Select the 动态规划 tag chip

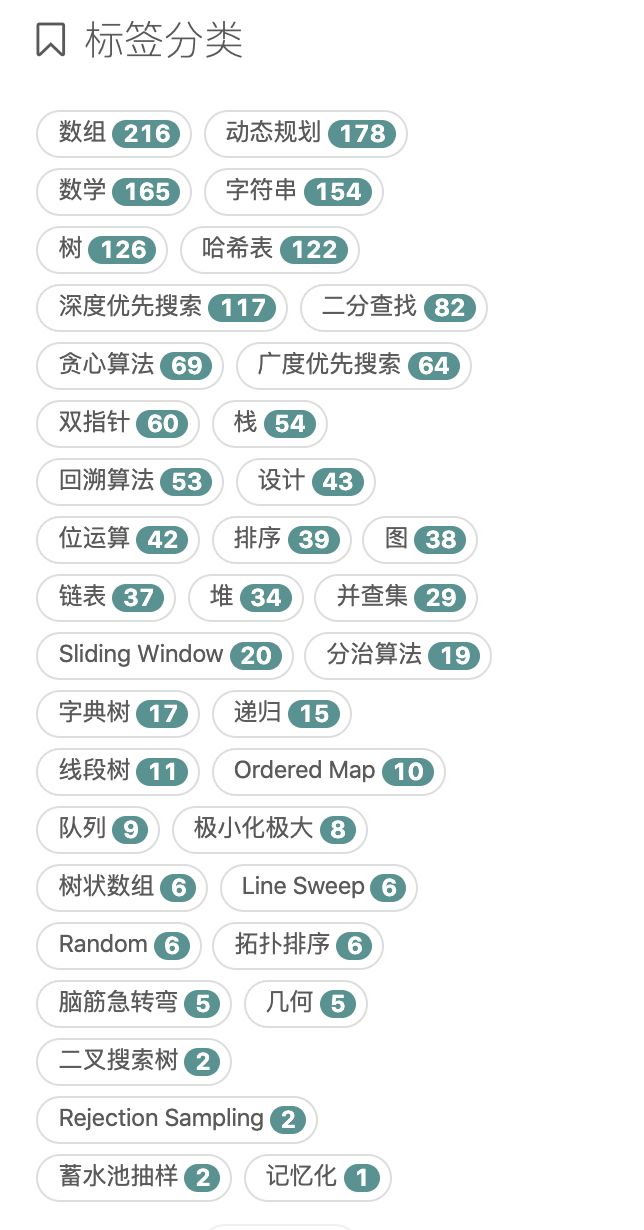(305, 133)
